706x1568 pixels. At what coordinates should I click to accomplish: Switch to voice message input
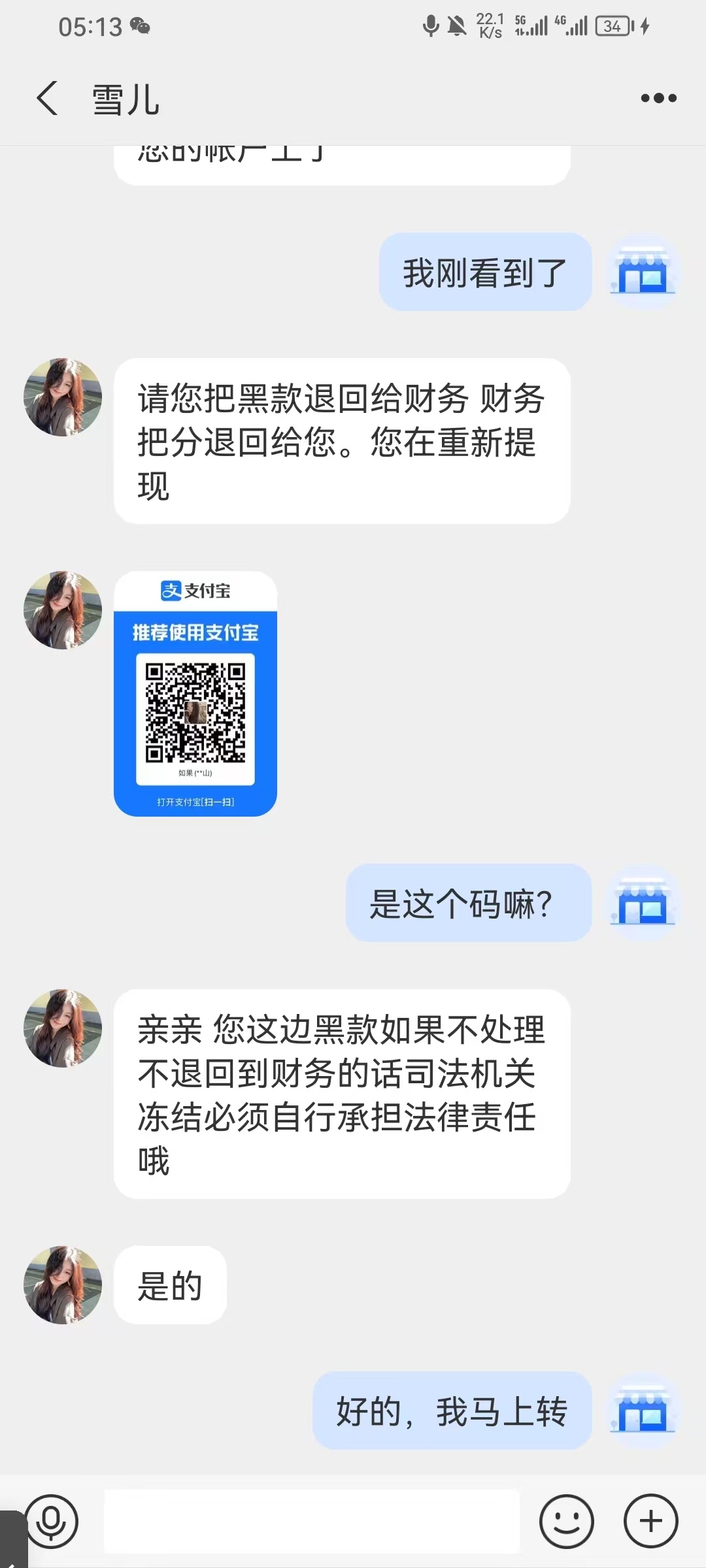(52, 1522)
